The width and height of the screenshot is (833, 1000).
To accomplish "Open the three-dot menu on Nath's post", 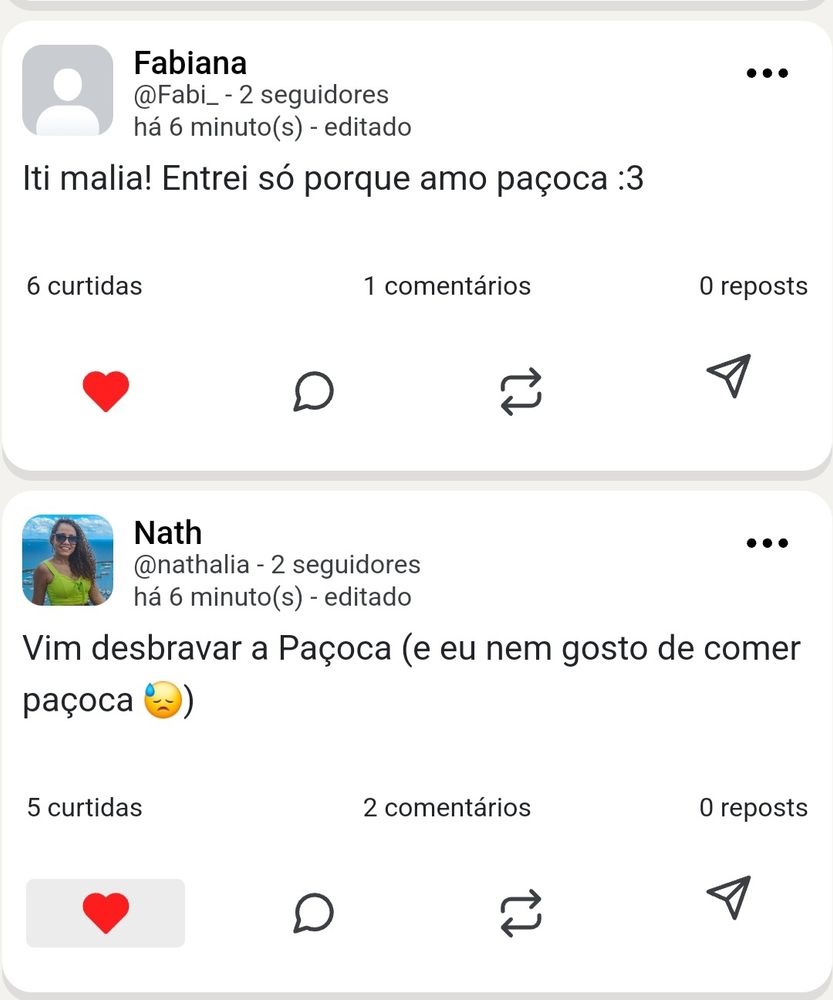I will 767,543.
